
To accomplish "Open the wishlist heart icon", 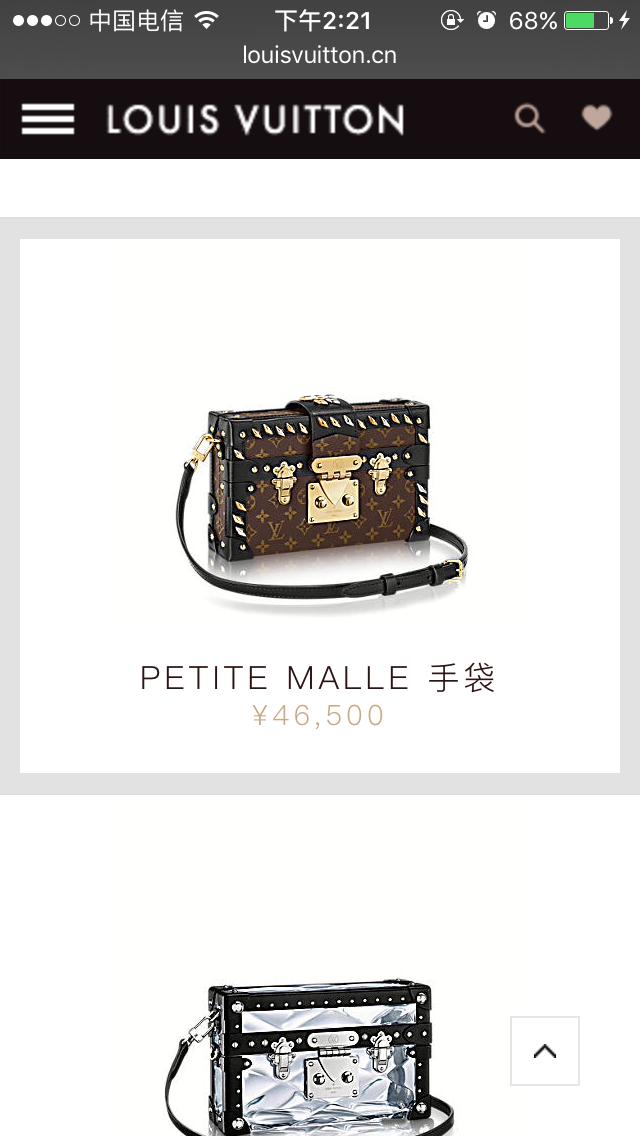I will (597, 118).
